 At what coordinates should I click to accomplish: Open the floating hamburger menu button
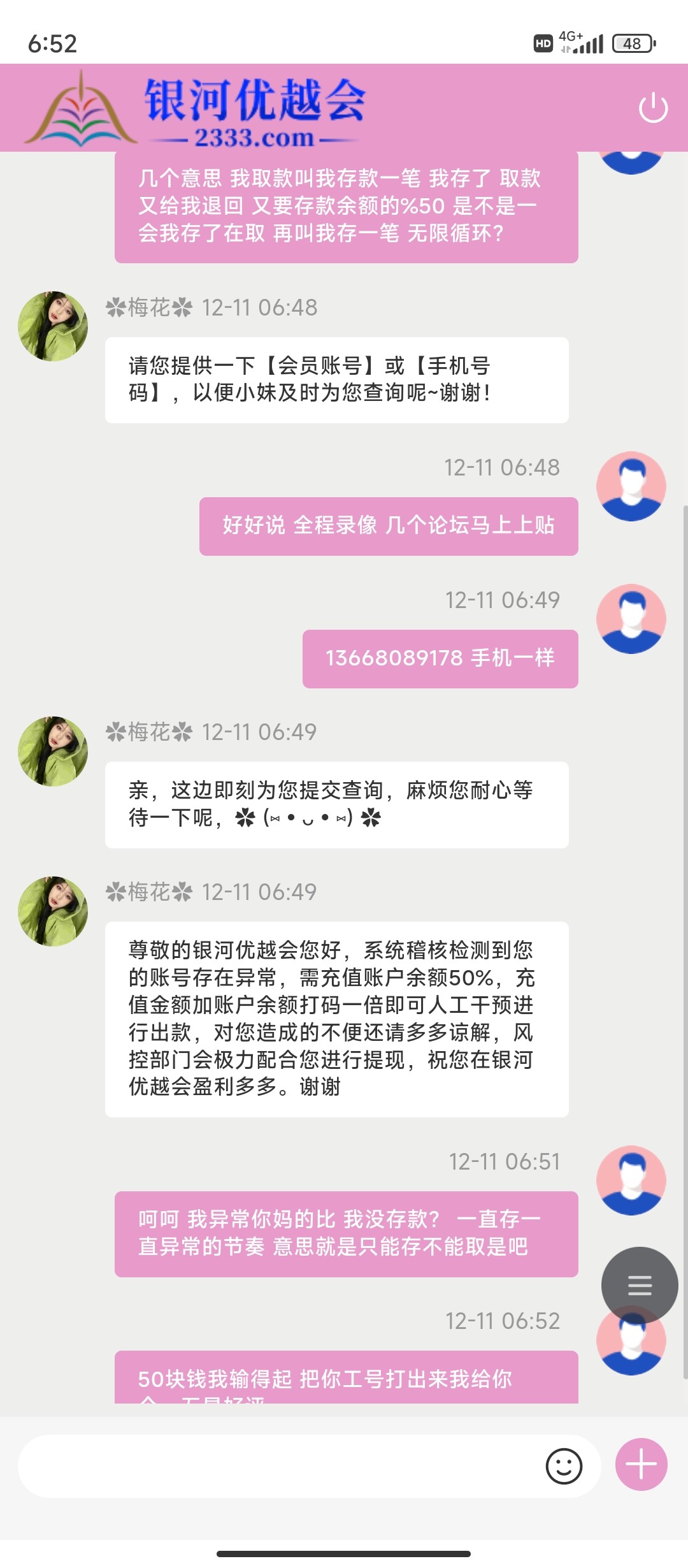click(x=640, y=1284)
